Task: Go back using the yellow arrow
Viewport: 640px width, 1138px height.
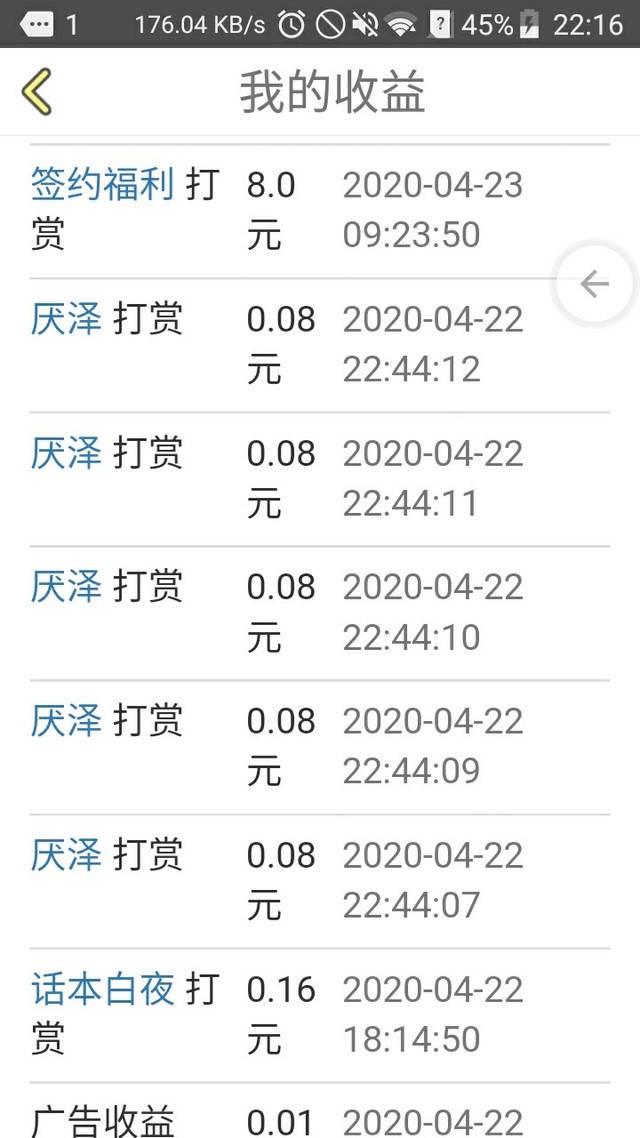Action: tap(36, 92)
